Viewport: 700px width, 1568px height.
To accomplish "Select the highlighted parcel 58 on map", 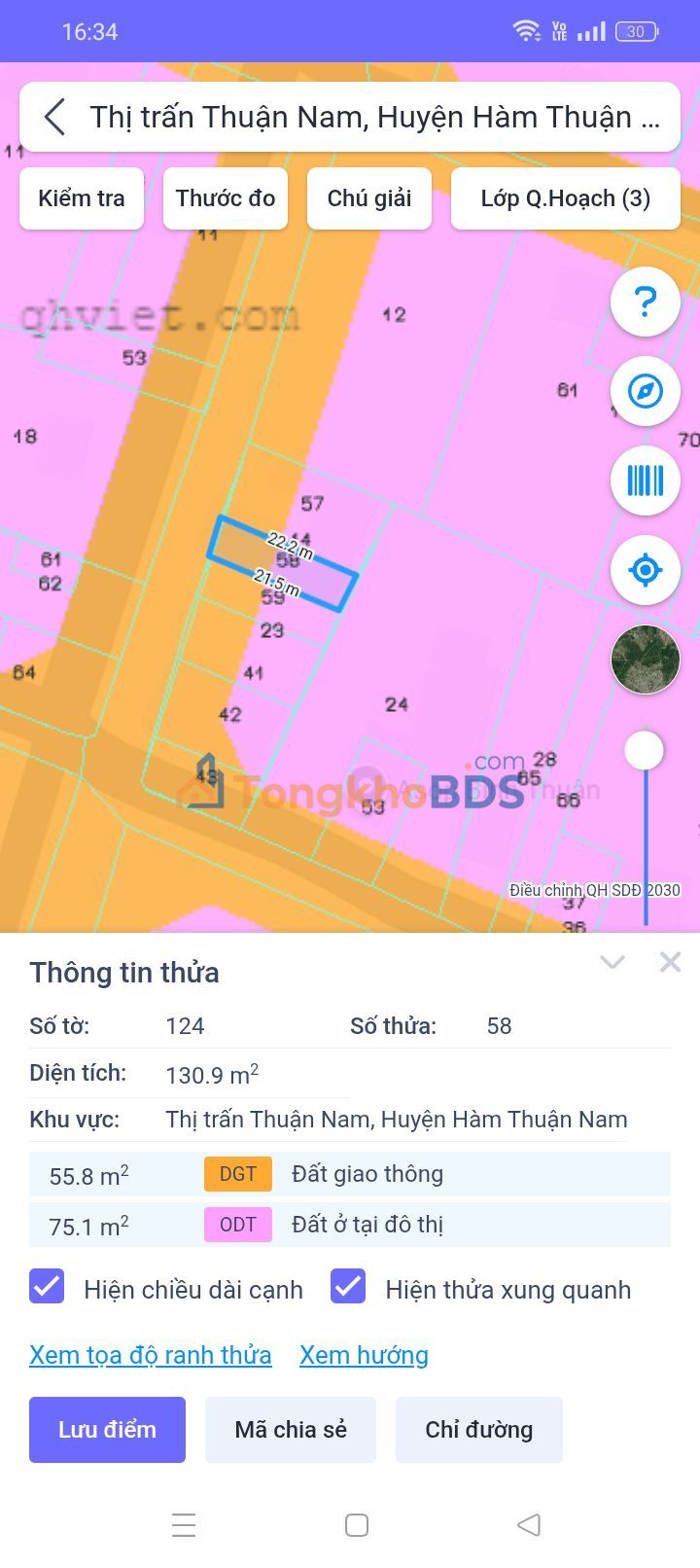I will point(282,564).
